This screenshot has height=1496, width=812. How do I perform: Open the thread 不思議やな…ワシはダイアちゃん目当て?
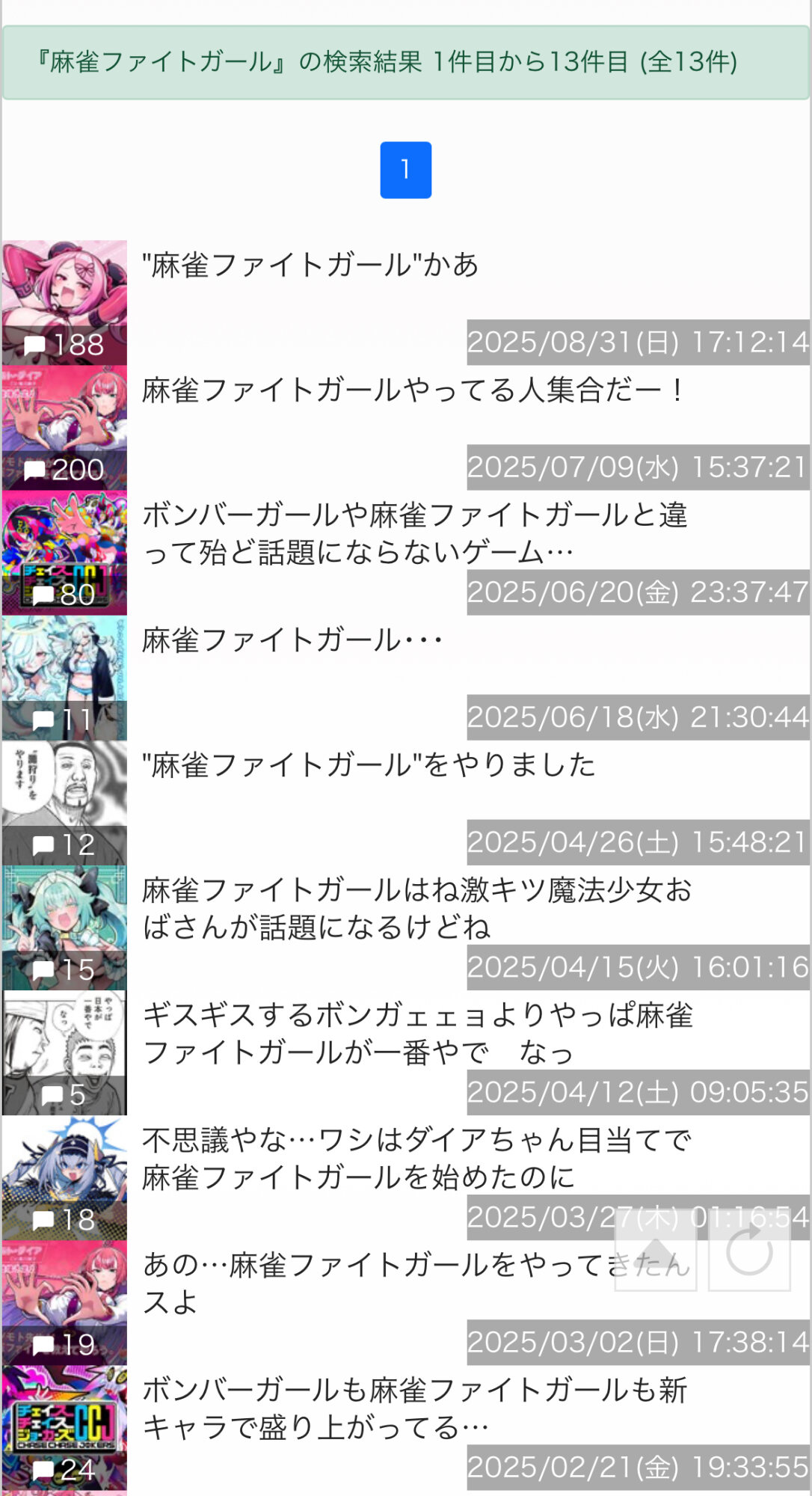point(416,1158)
